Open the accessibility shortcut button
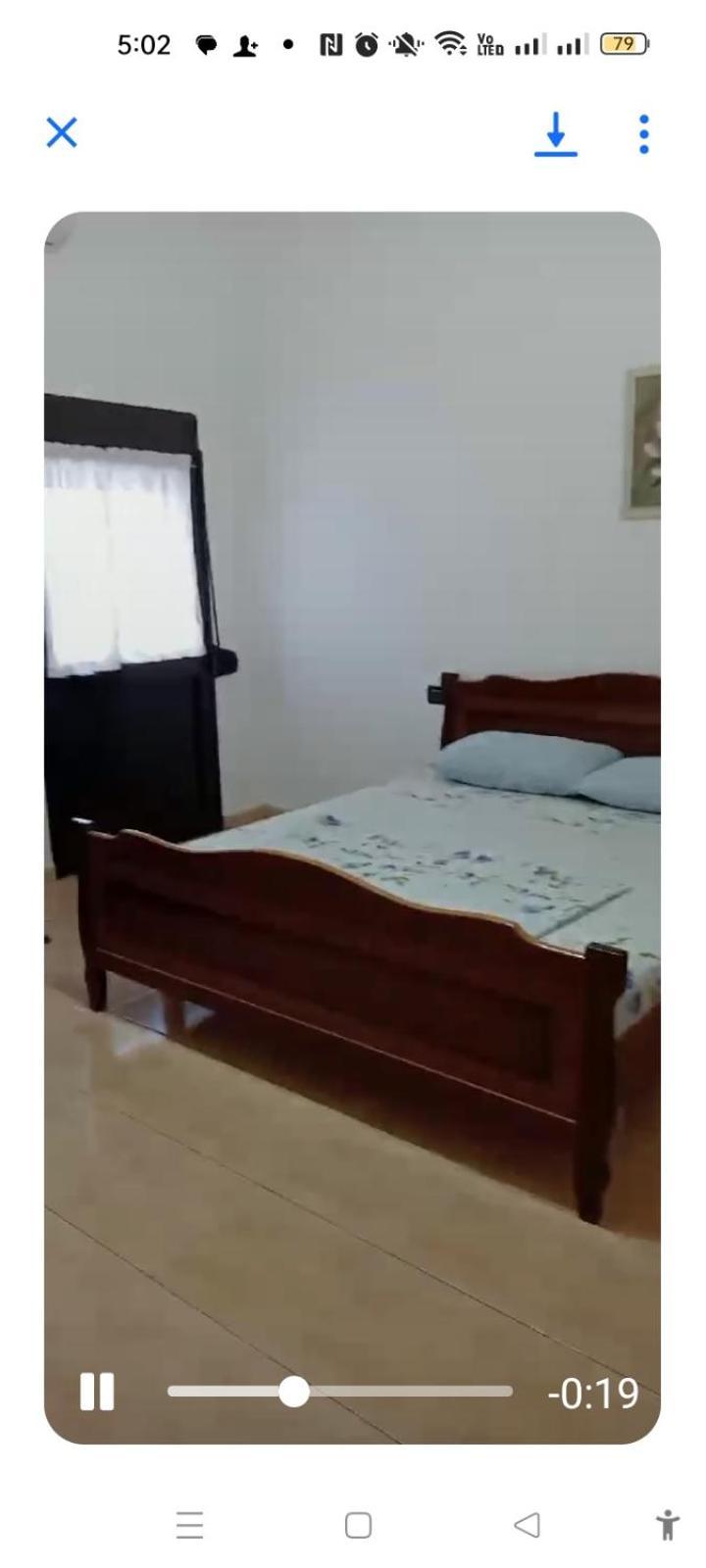Viewport: 706px width, 1568px height. point(668,1525)
